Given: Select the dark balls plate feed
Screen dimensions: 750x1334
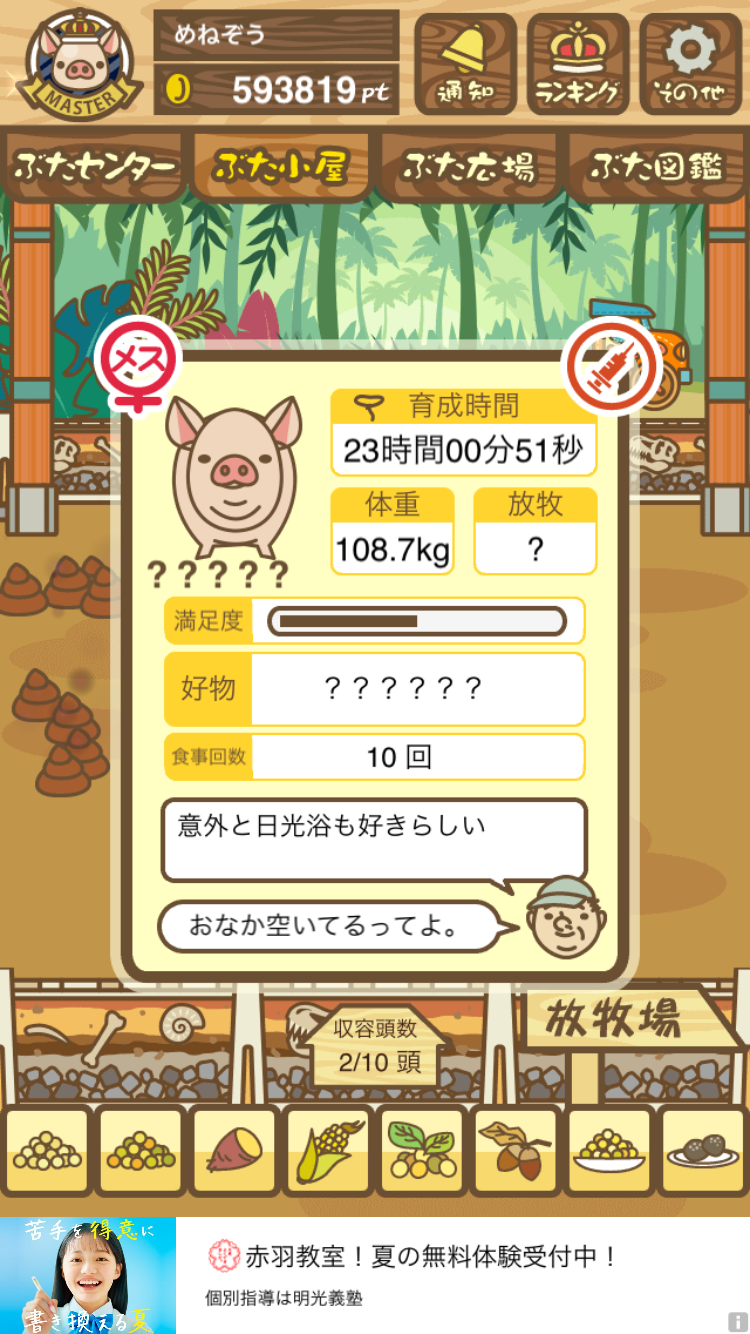Looking at the screenshot, I should [704, 1151].
